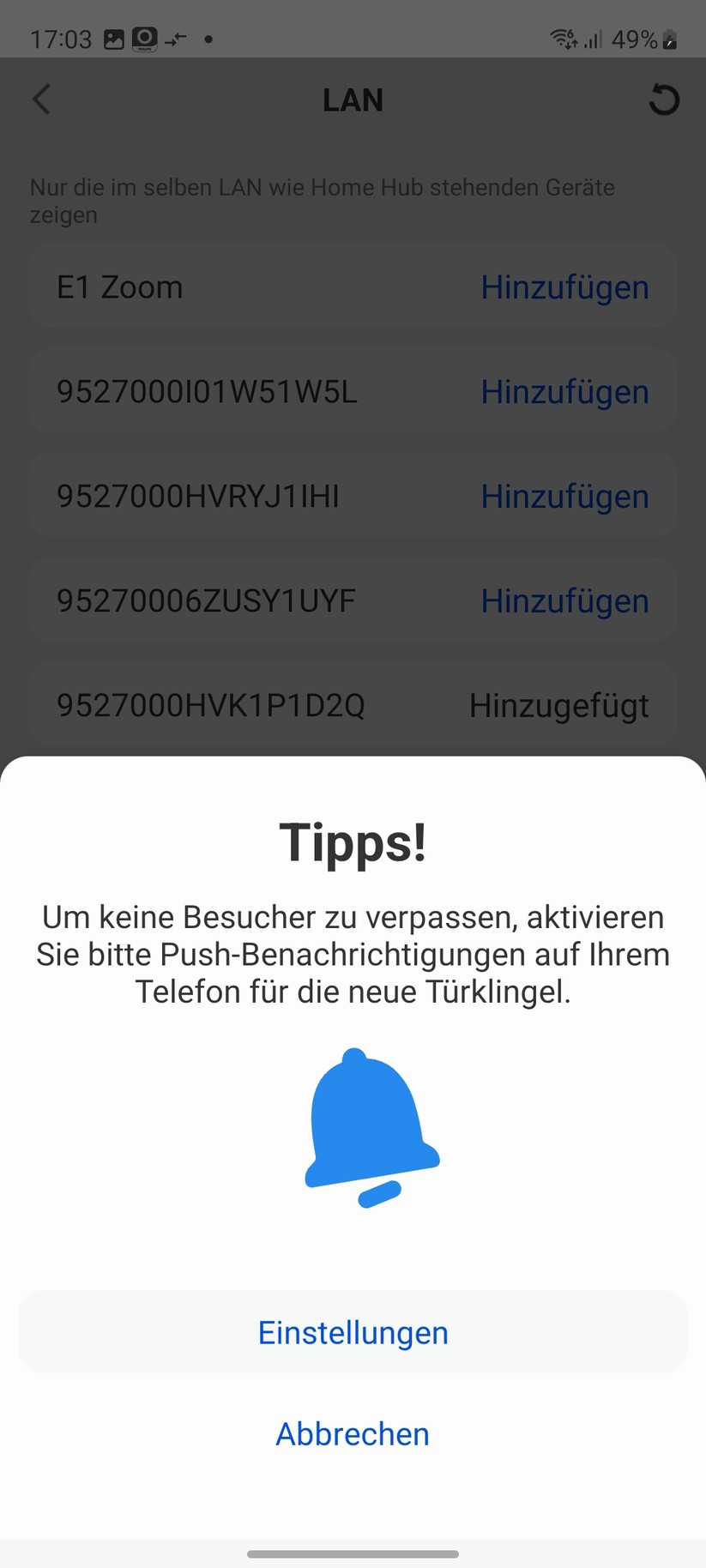Tap the Hinzugefügt label of 9527000HVK1P1D2Q
The height and width of the screenshot is (1568, 706).
point(558,705)
